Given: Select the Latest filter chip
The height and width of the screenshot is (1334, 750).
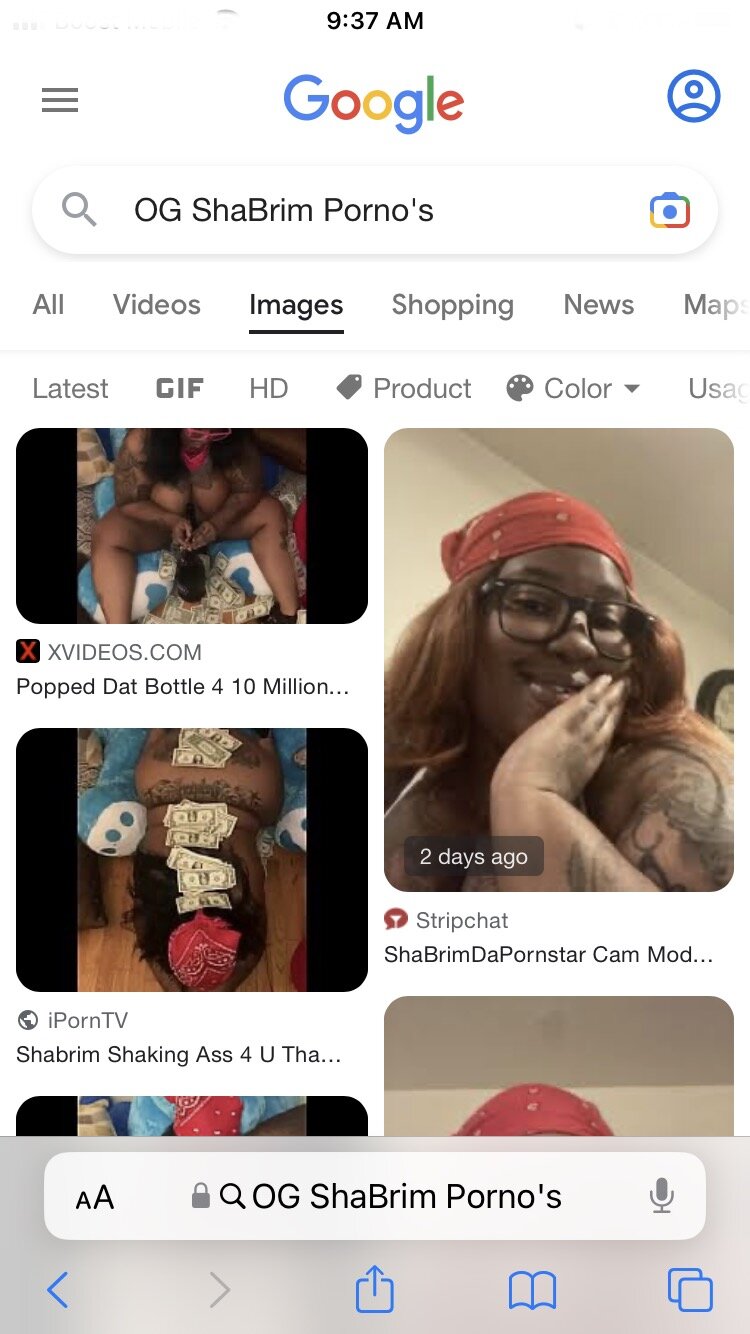Looking at the screenshot, I should pyautogui.click(x=70, y=388).
